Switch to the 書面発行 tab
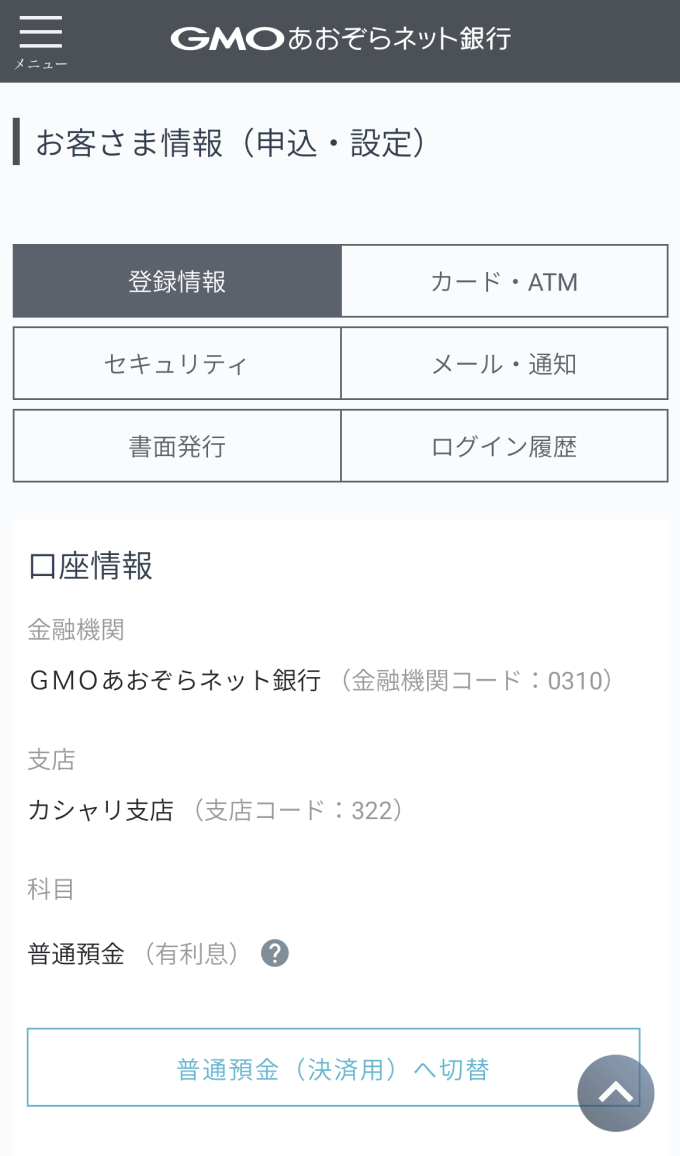 177,446
